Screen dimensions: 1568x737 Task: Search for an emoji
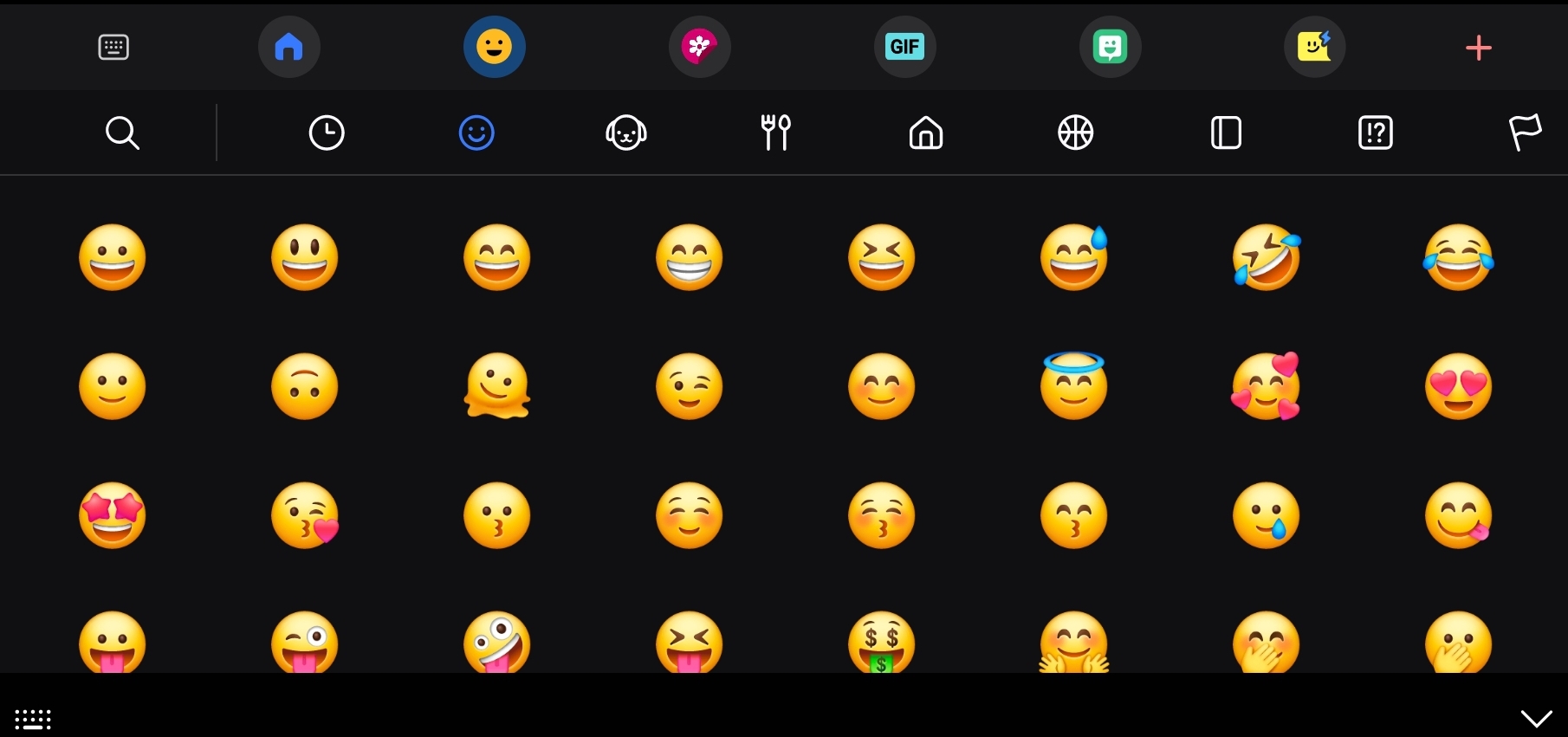pos(122,133)
